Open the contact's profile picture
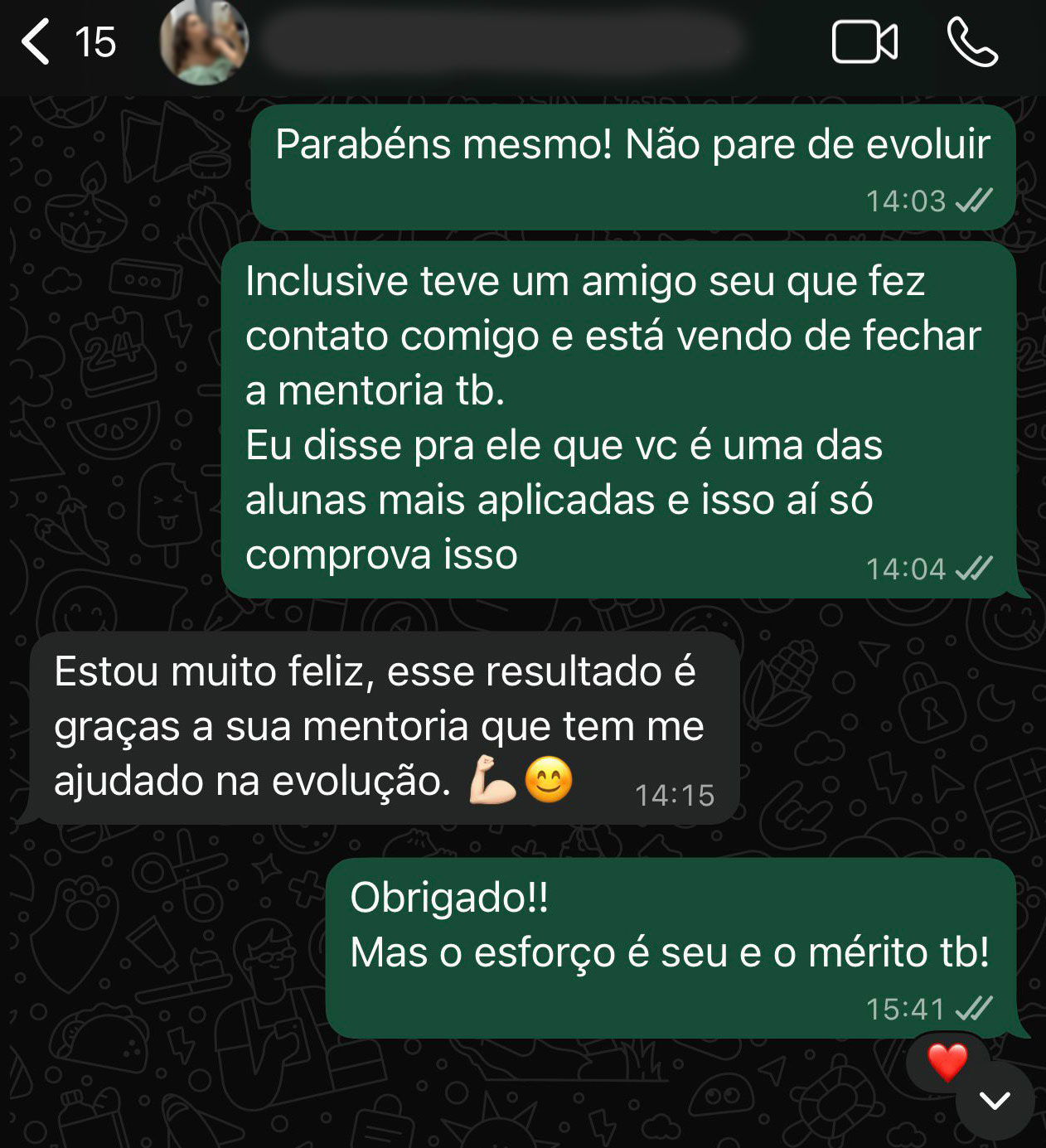This screenshot has width=1046, height=1148. click(x=203, y=42)
